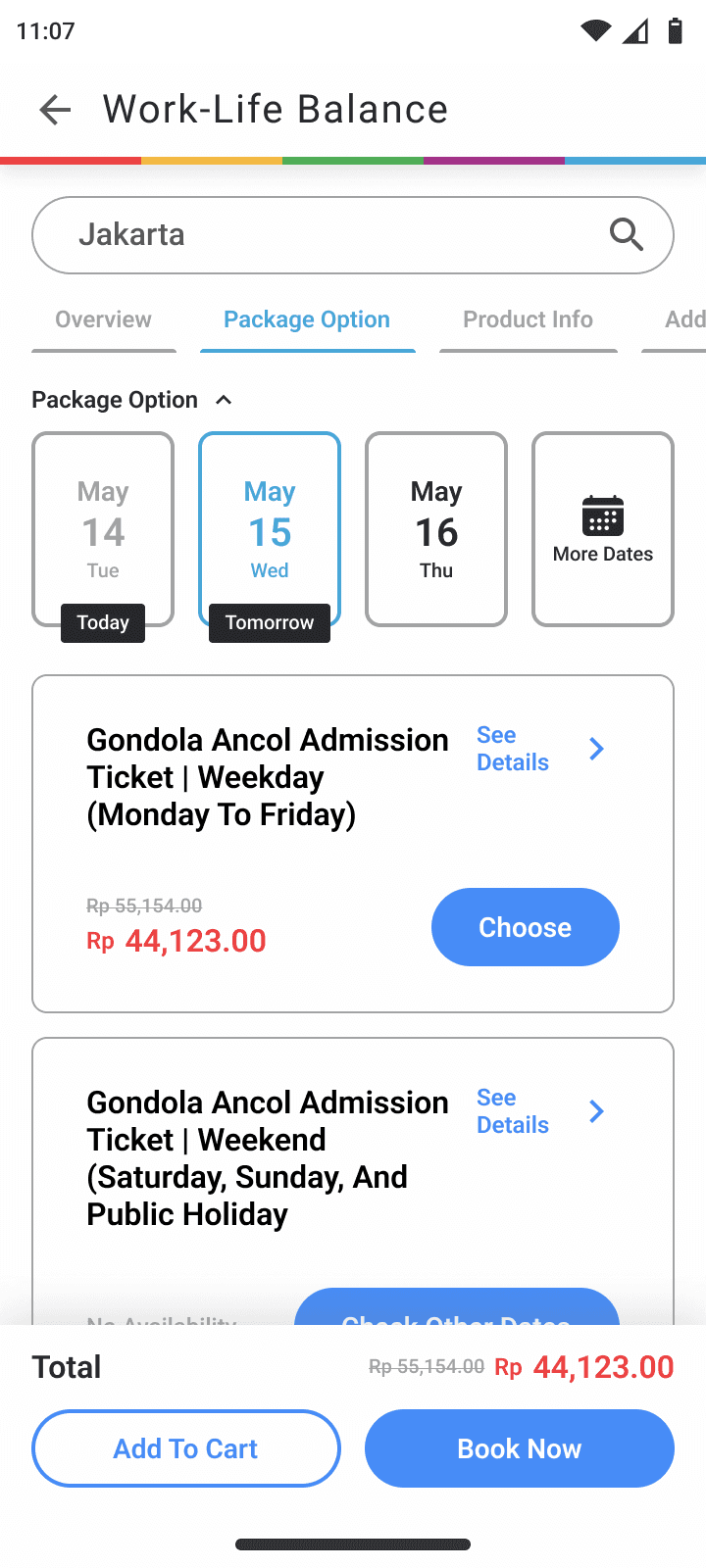This screenshot has height=1568, width=706.
Task: Open More Dates calendar
Action: coord(603,529)
